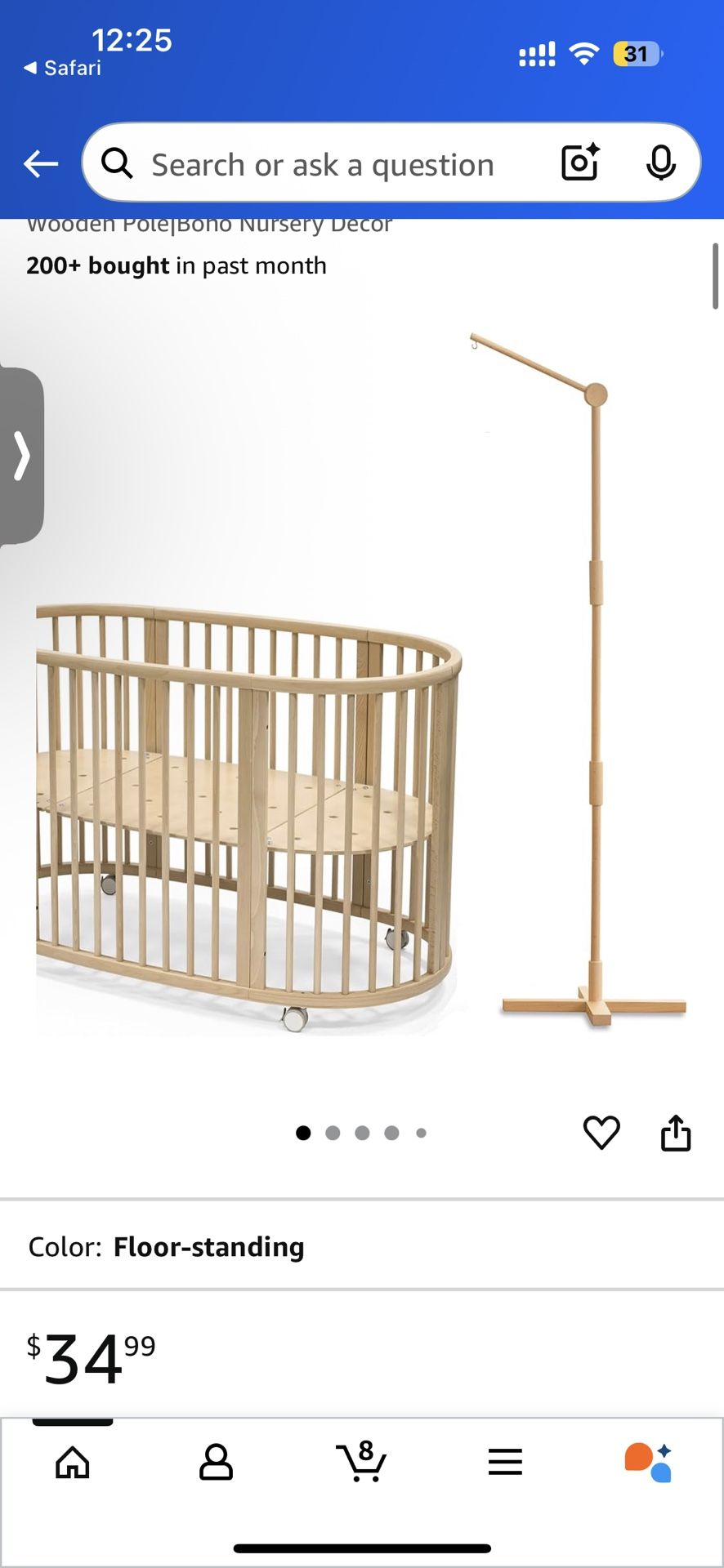Viewport: 724px width, 1568px height.
Task: Jump to the second image dot
Action: [x=333, y=1133]
